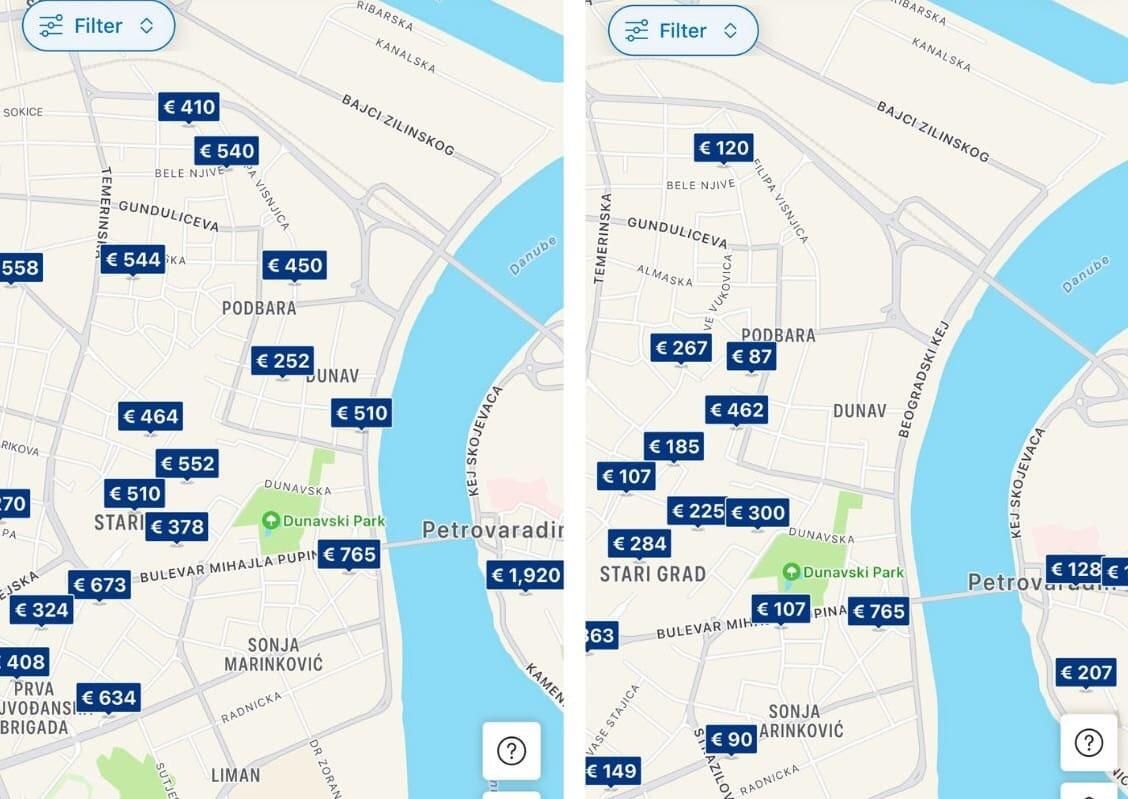View the € 634 map pin
This screenshot has height=799, width=1128.
[109, 698]
